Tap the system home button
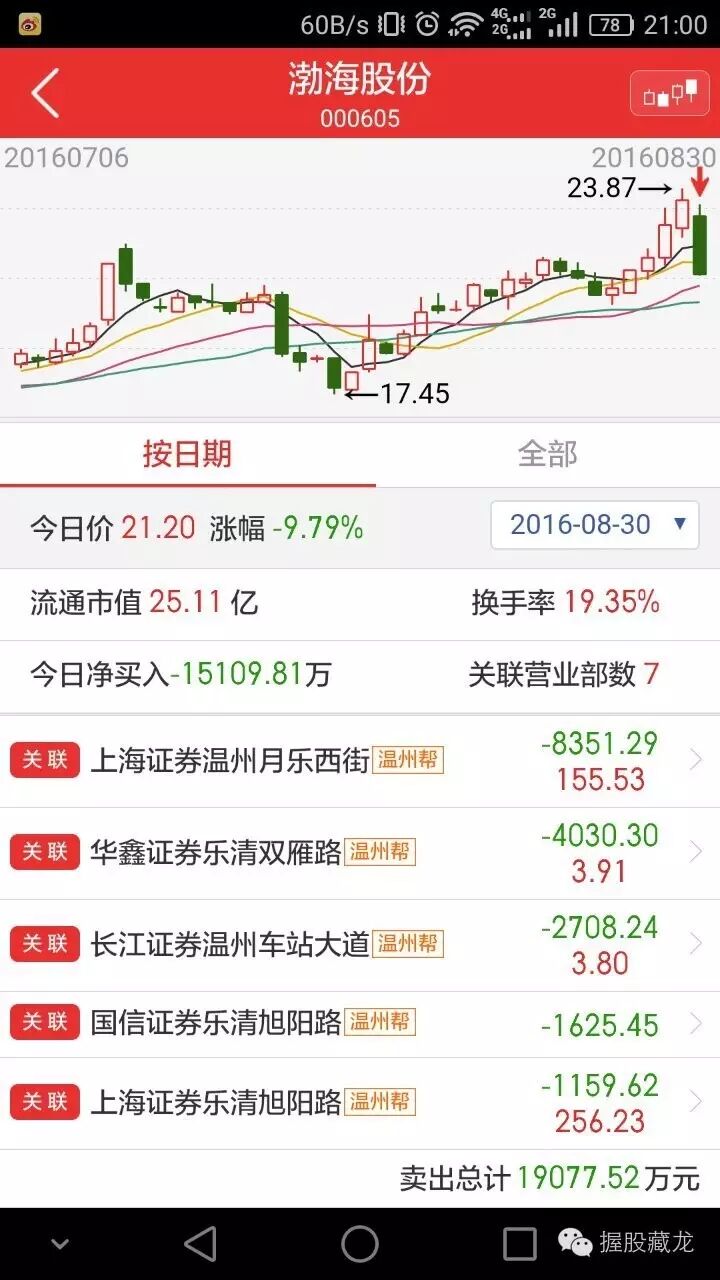Viewport: 720px width, 1280px height. (x=360, y=1244)
